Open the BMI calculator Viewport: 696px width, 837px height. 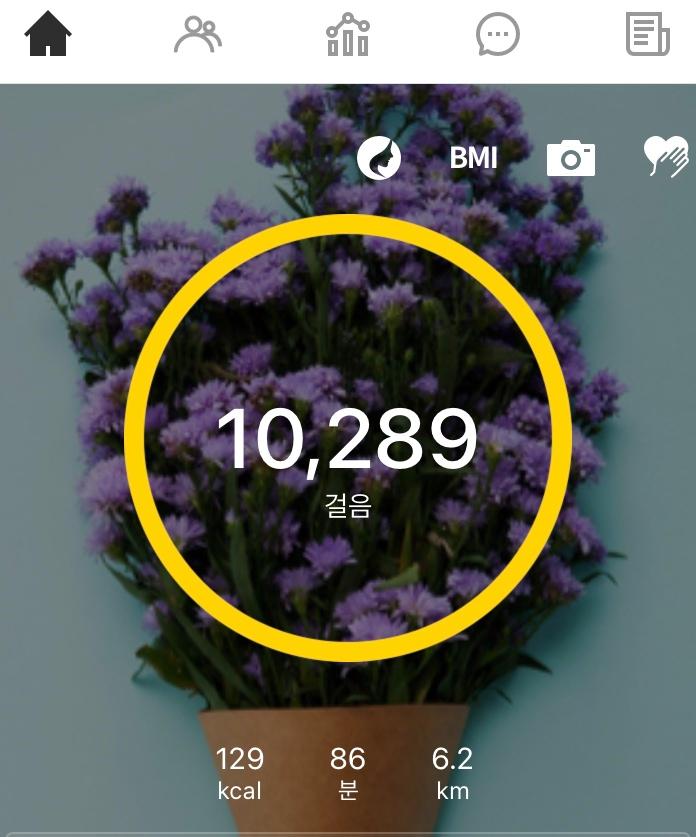coord(473,158)
